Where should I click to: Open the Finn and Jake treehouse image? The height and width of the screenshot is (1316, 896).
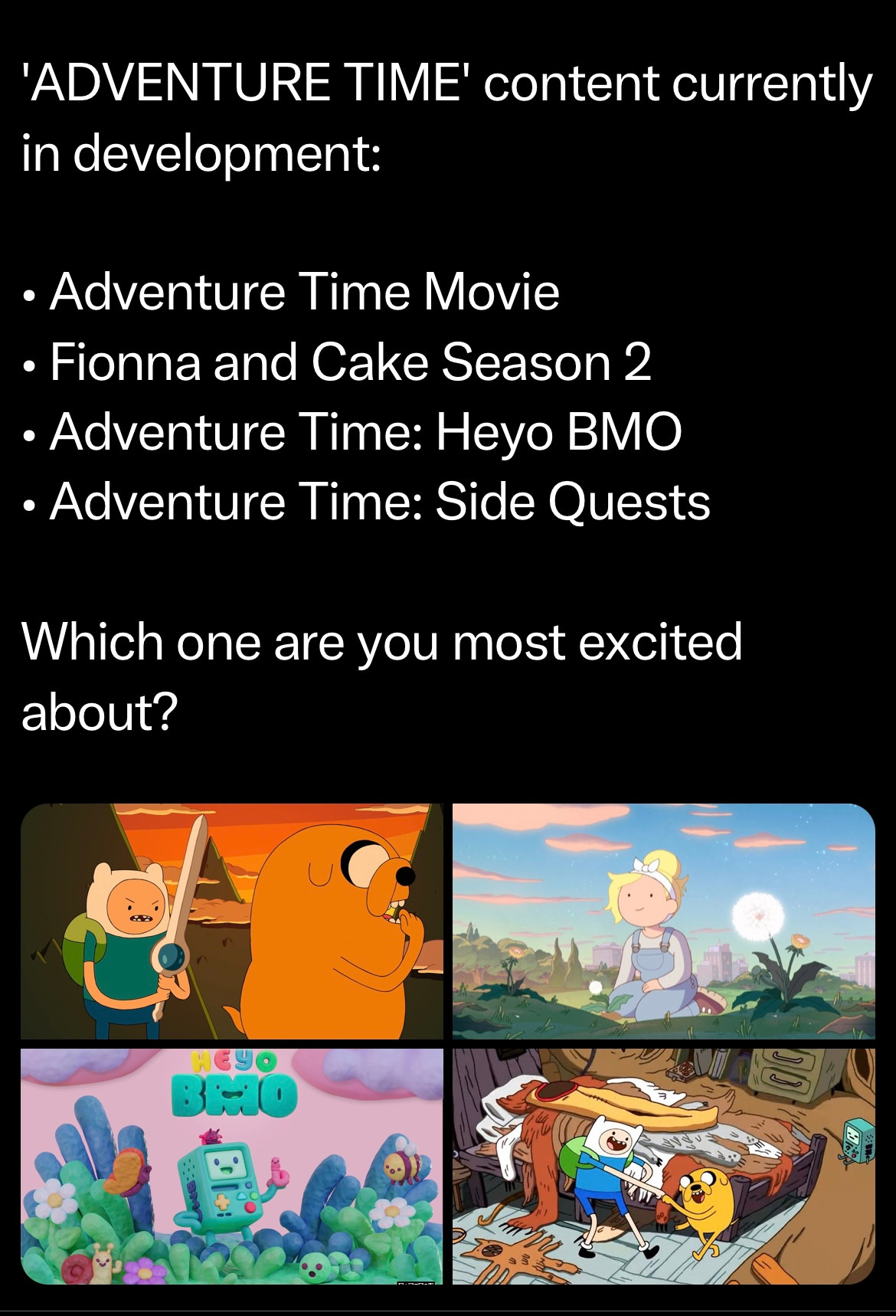pyautogui.click(x=663, y=1166)
